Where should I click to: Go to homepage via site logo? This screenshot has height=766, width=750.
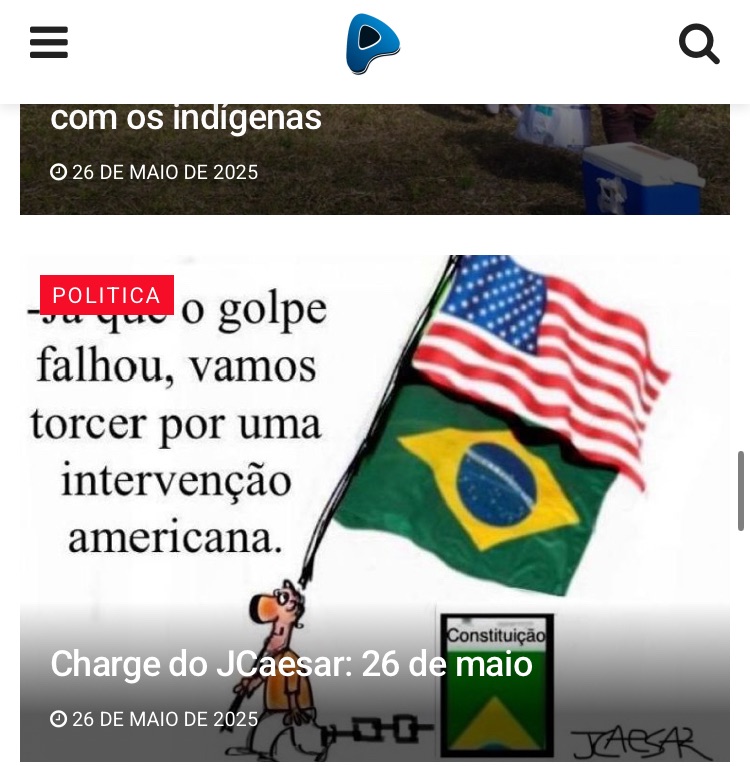[x=373, y=44]
